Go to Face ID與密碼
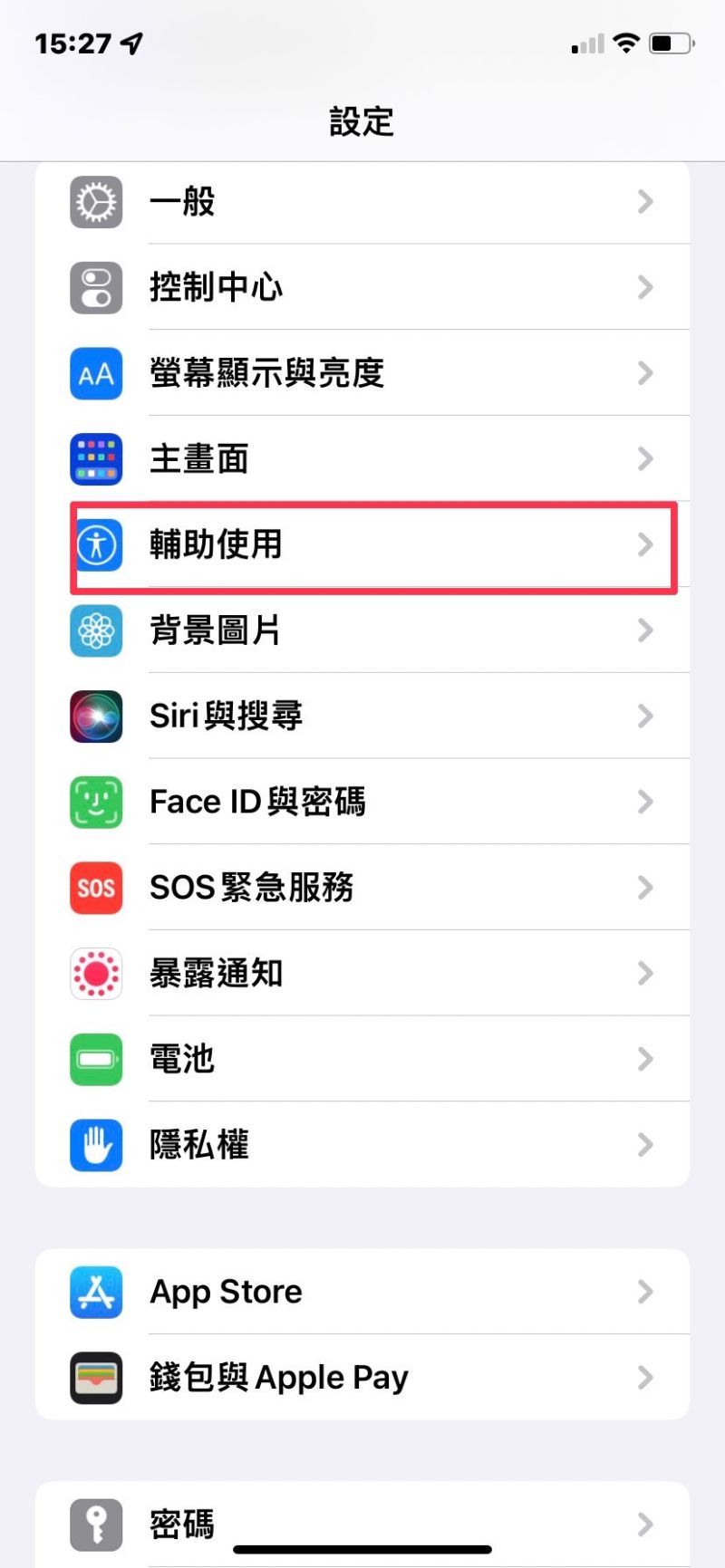Screen dimensions: 725x1568 pos(362,802)
